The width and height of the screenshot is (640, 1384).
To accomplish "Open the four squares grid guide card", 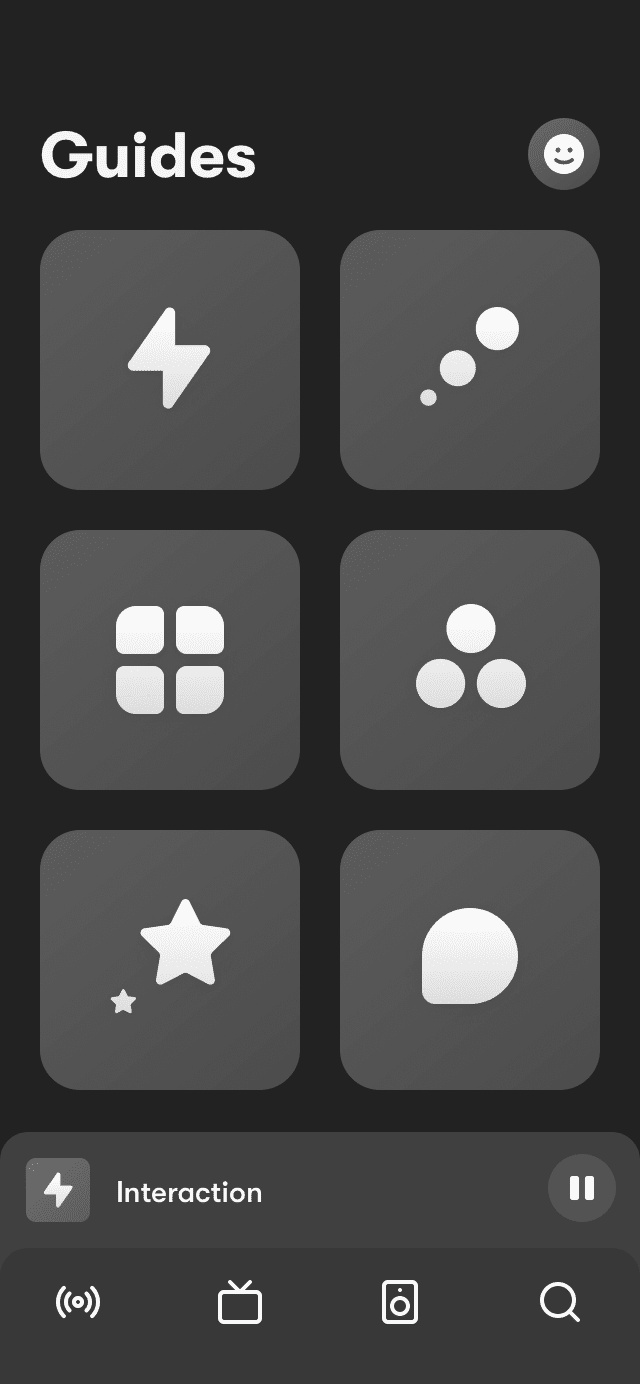I will (x=170, y=659).
